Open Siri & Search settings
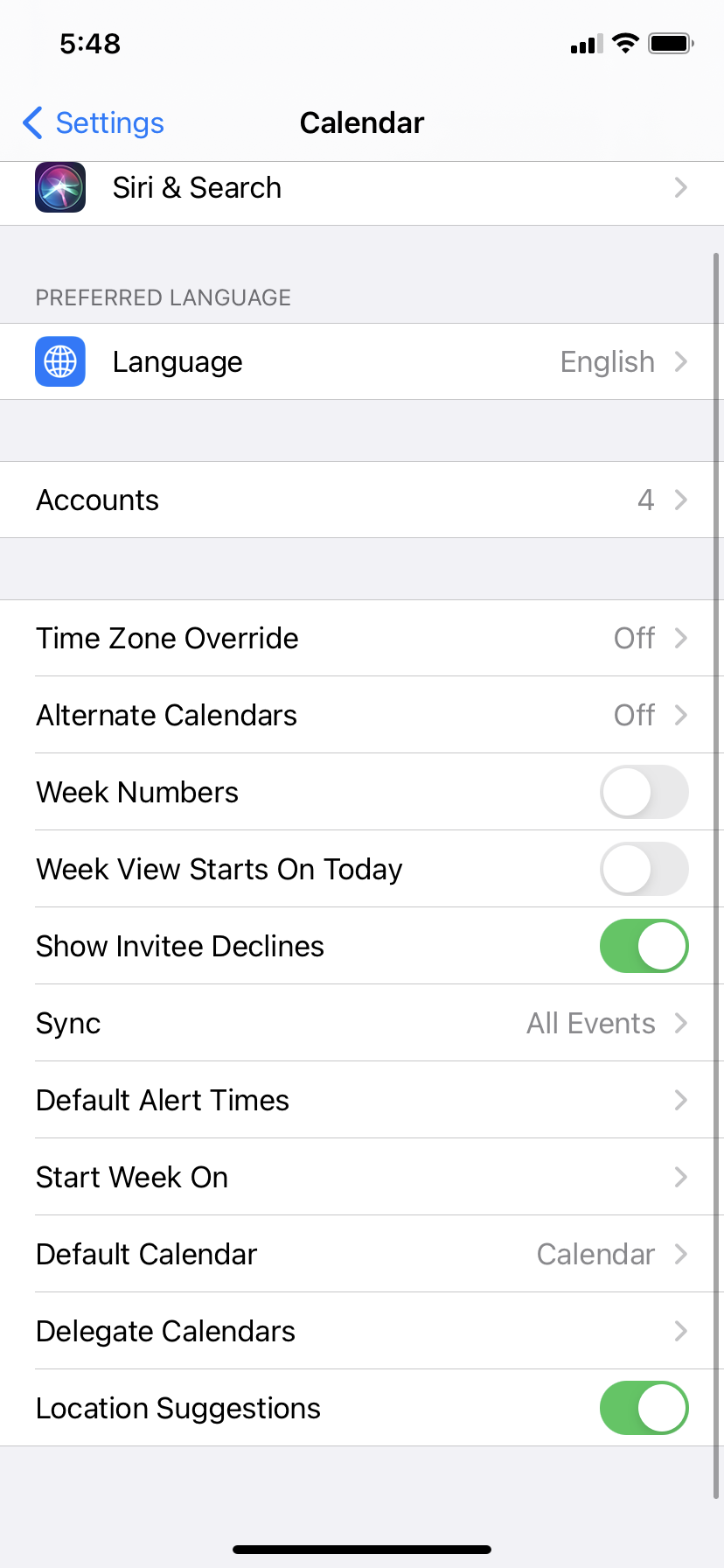The height and width of the screenshot is (1568, 724). pyautogui.click(x=362, y=188)
